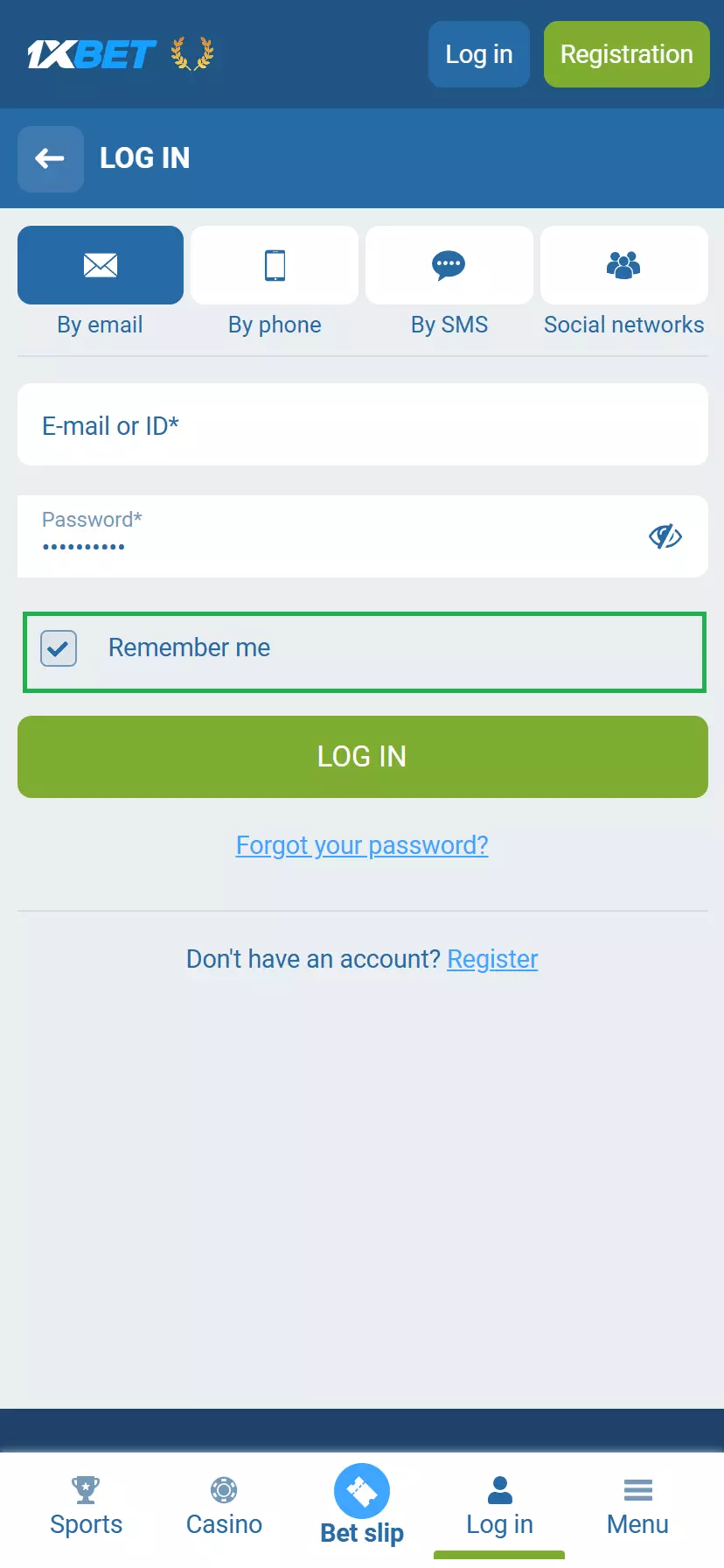The height and width of the screenshot is (1568, 724).
Task: Open the Forgot your password link
Action: pos(362,845)
